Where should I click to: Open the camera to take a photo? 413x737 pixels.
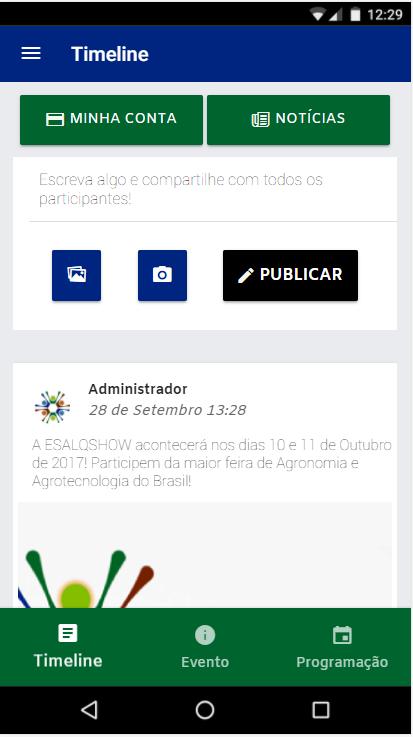163,275
